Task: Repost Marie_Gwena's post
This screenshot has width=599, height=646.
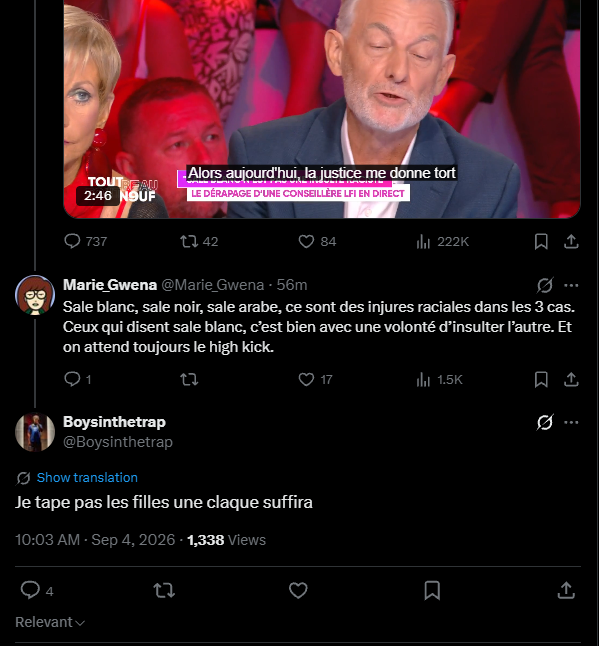Action: point(189,379)
